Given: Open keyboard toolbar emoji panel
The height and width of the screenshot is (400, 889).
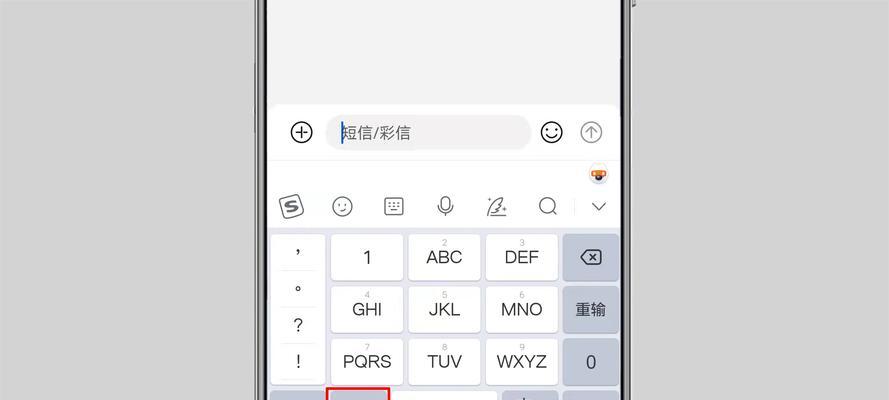Looking at the screenshot, I should (x=343, y=206).
